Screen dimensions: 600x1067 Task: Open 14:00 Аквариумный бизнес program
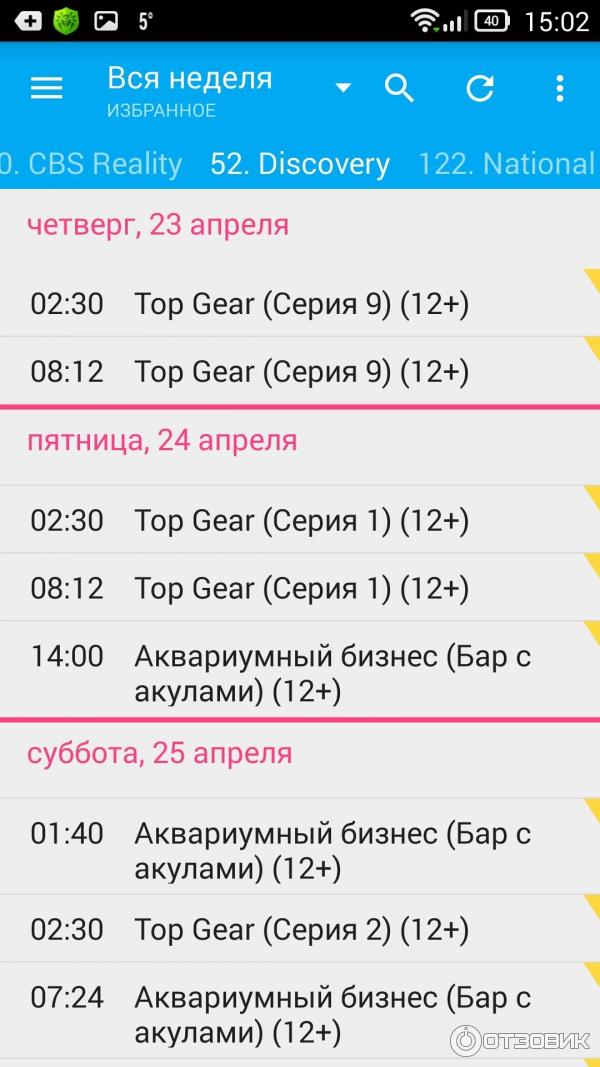click(300, 673)
